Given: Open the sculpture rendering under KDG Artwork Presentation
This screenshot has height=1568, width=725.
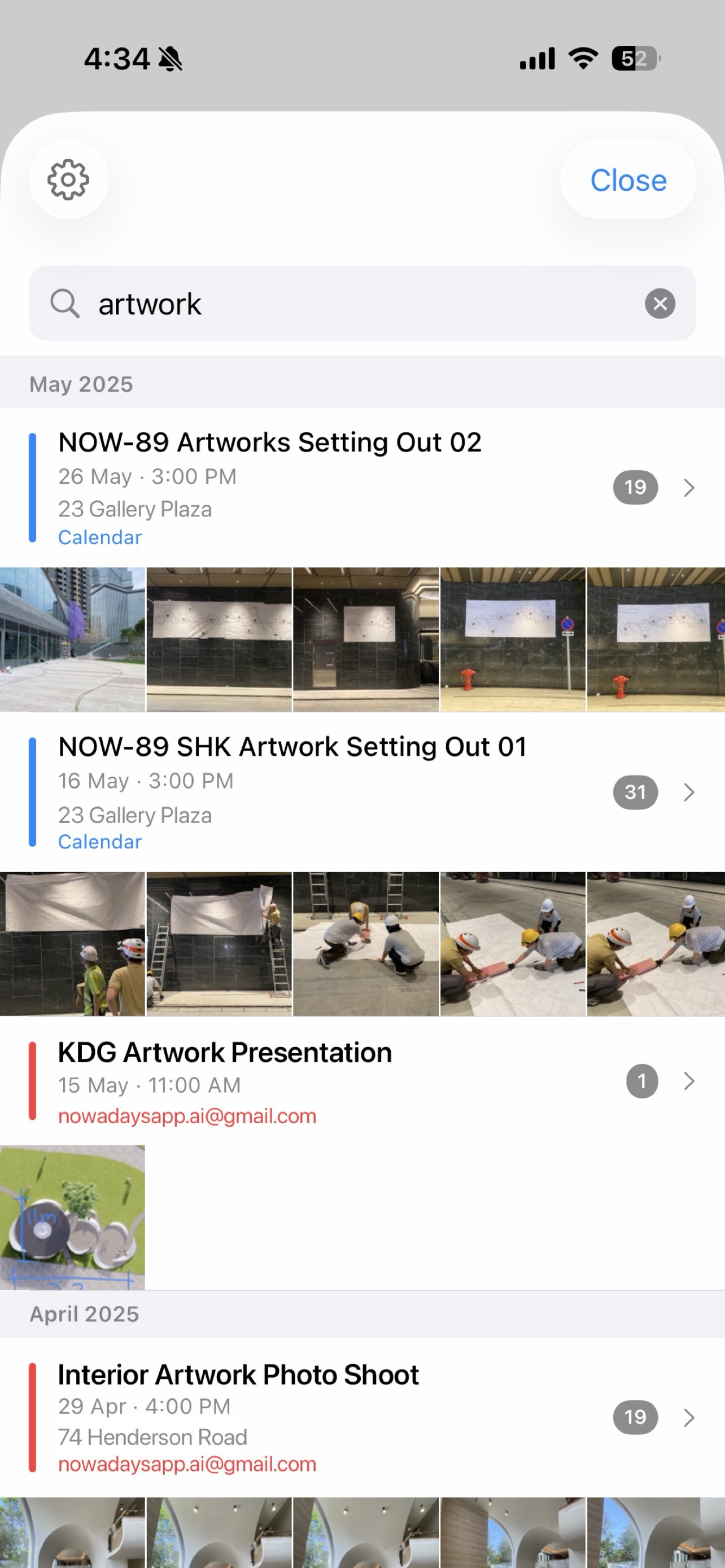Looking at the screenshot, I should pyautogui.click(x=72, y=1217).
